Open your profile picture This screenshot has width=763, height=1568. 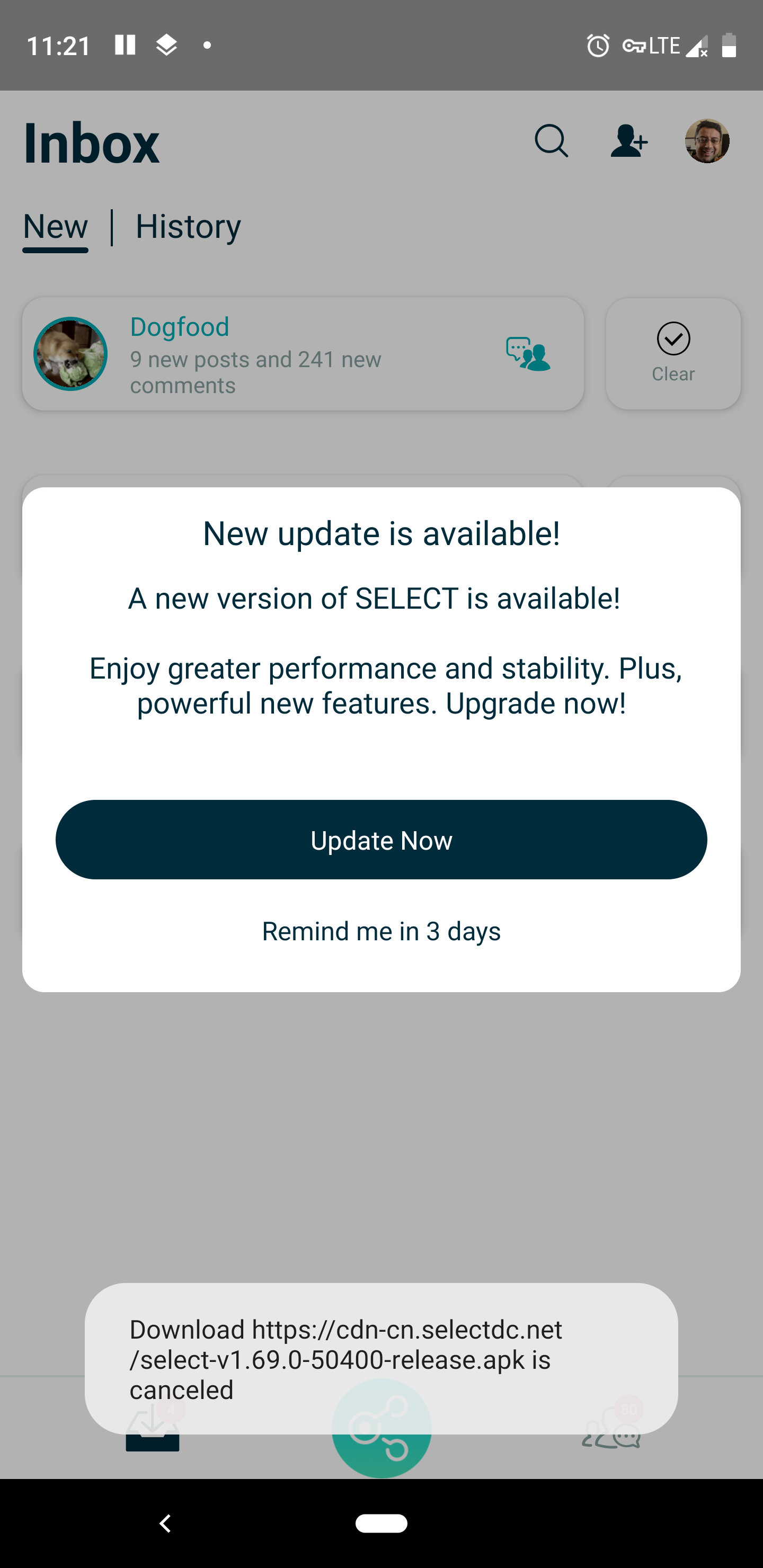click(706, 141)
